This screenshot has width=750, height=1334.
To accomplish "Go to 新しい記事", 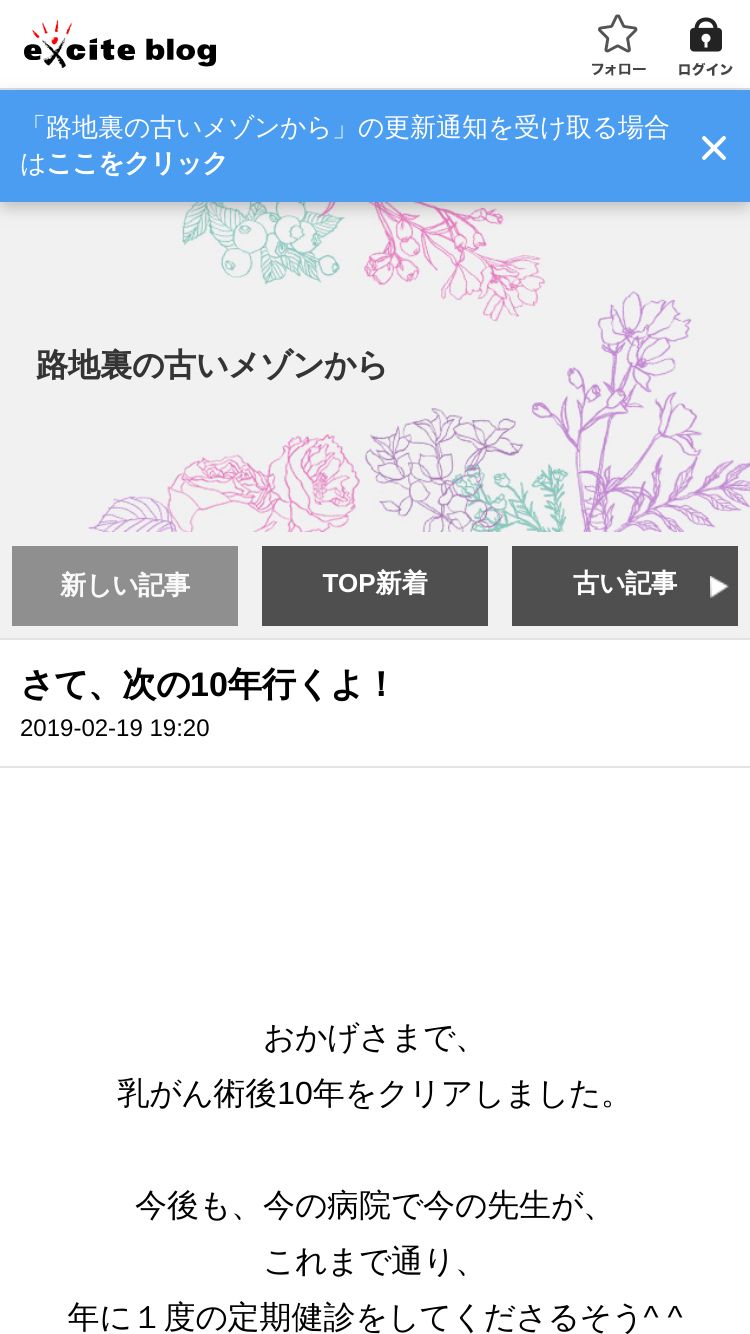I will (125, 586).
